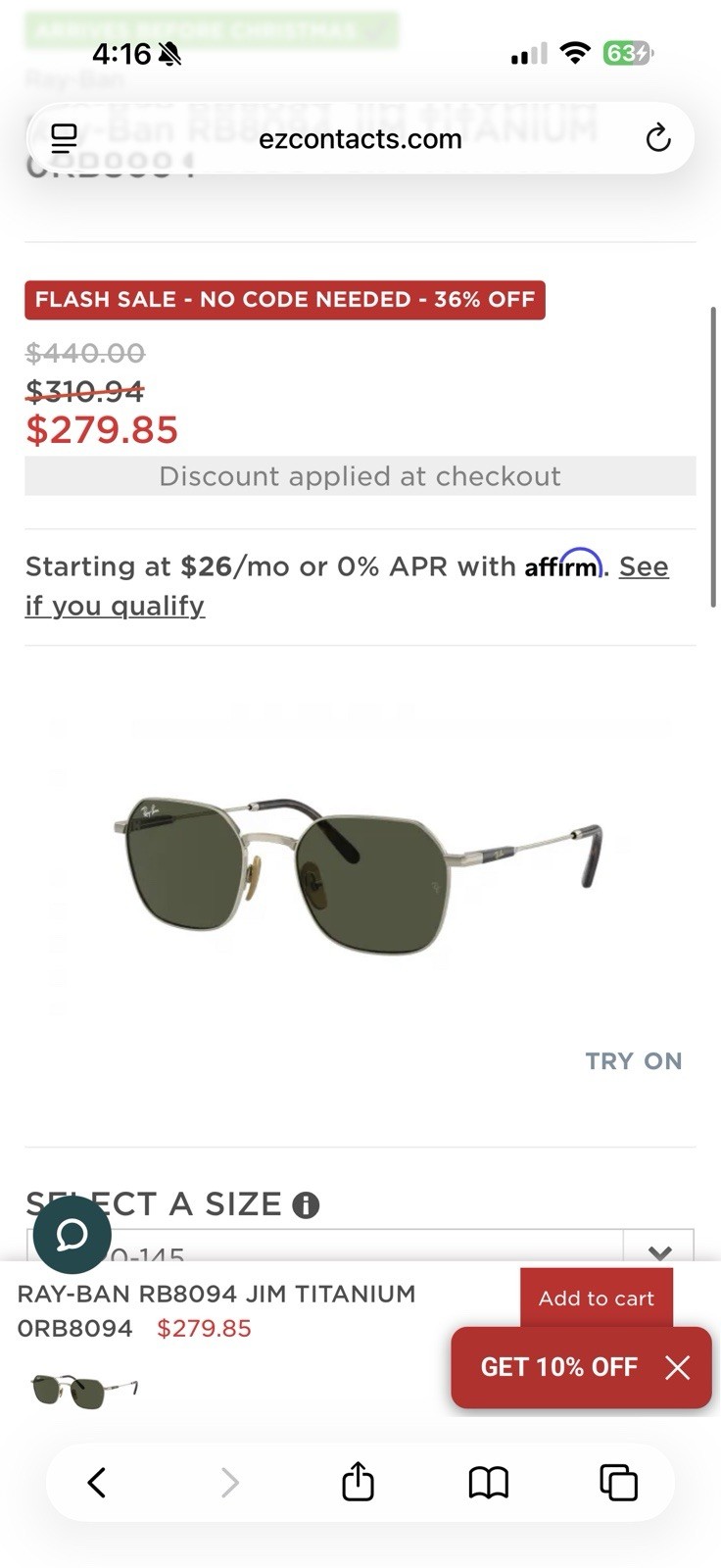Claim the Get 10% Off offer

[558, 1367]
